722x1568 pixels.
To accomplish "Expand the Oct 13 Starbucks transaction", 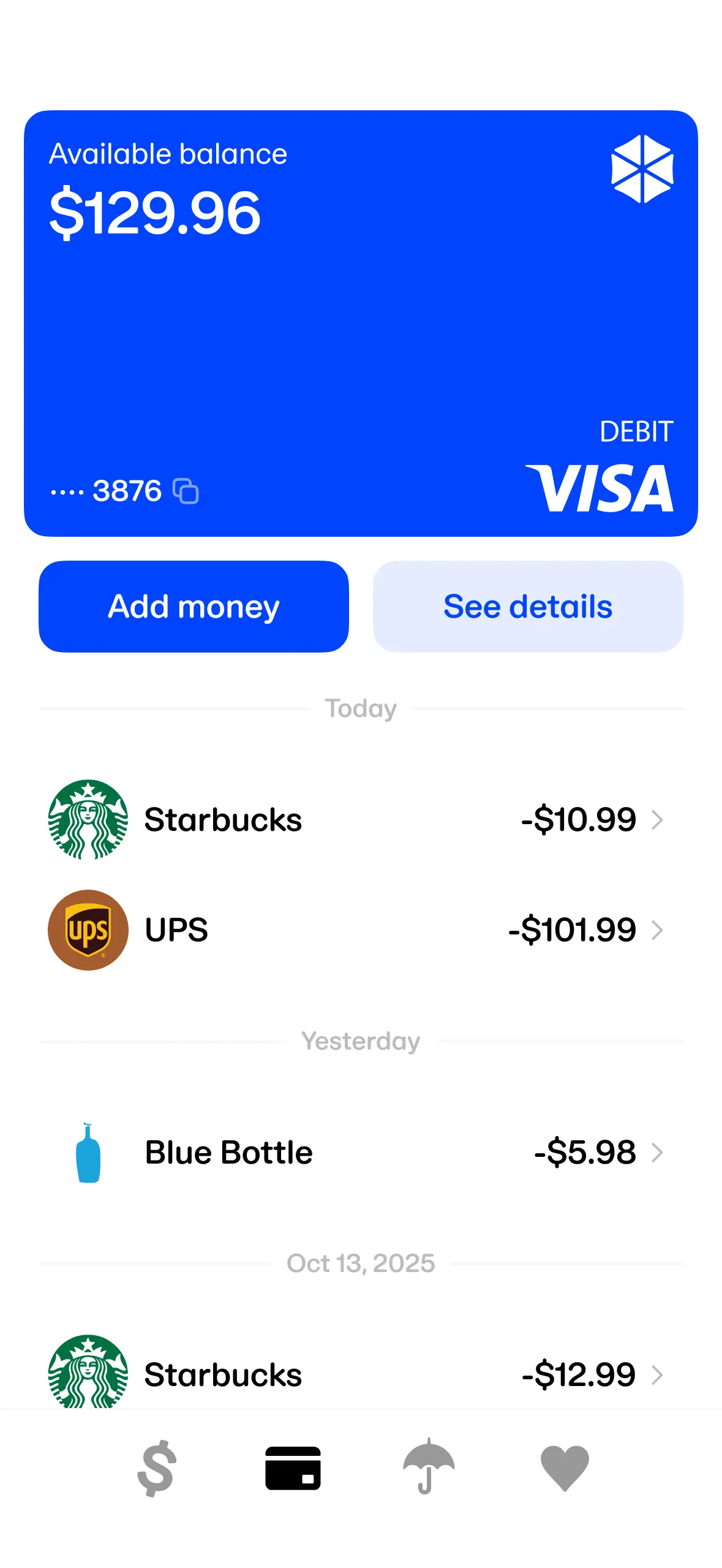I will (658, 1373).
